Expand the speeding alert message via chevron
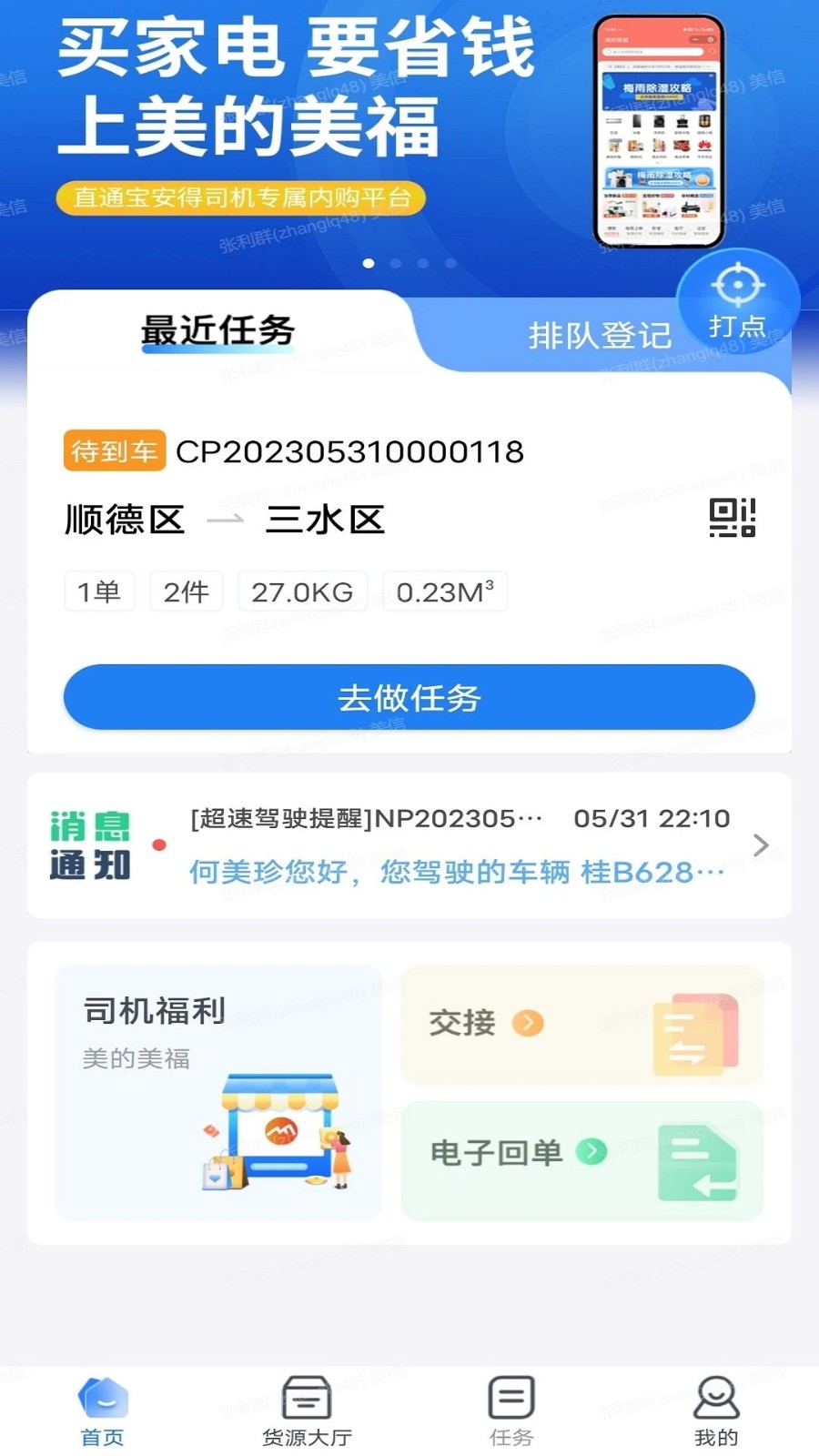 coord(762,845)
